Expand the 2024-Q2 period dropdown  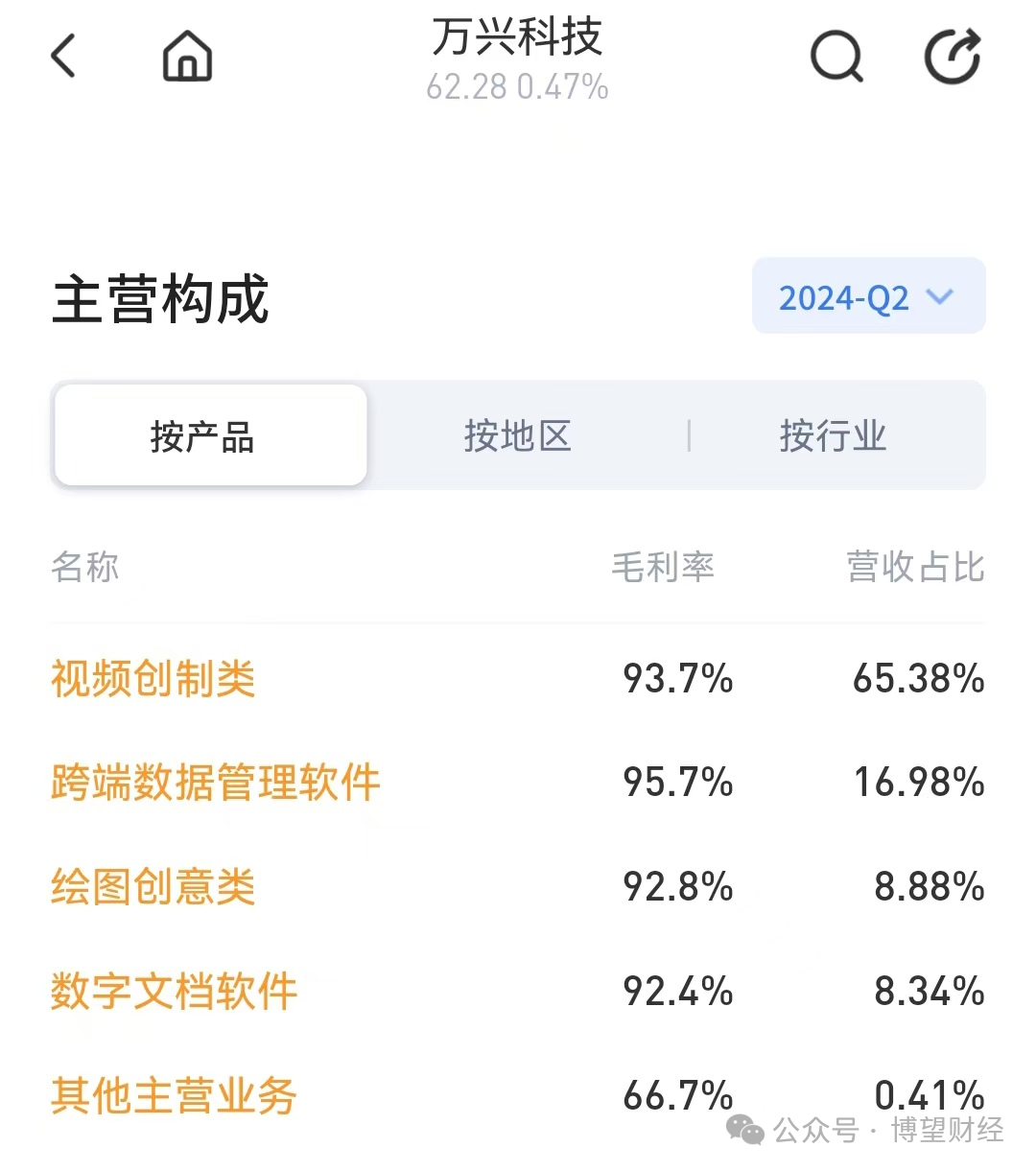[x=868, y=297]
